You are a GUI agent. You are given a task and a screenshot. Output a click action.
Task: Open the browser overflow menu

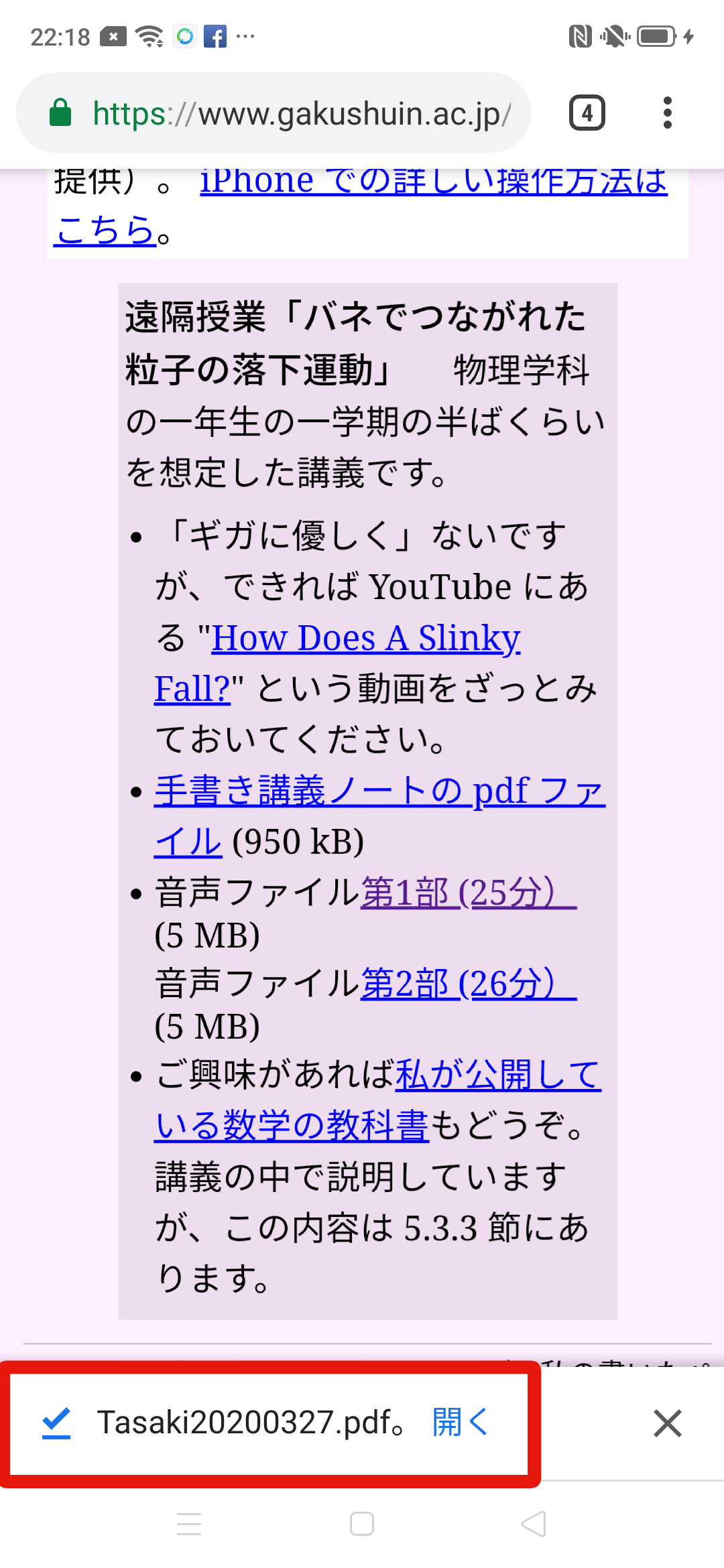(x=667, y=113)
